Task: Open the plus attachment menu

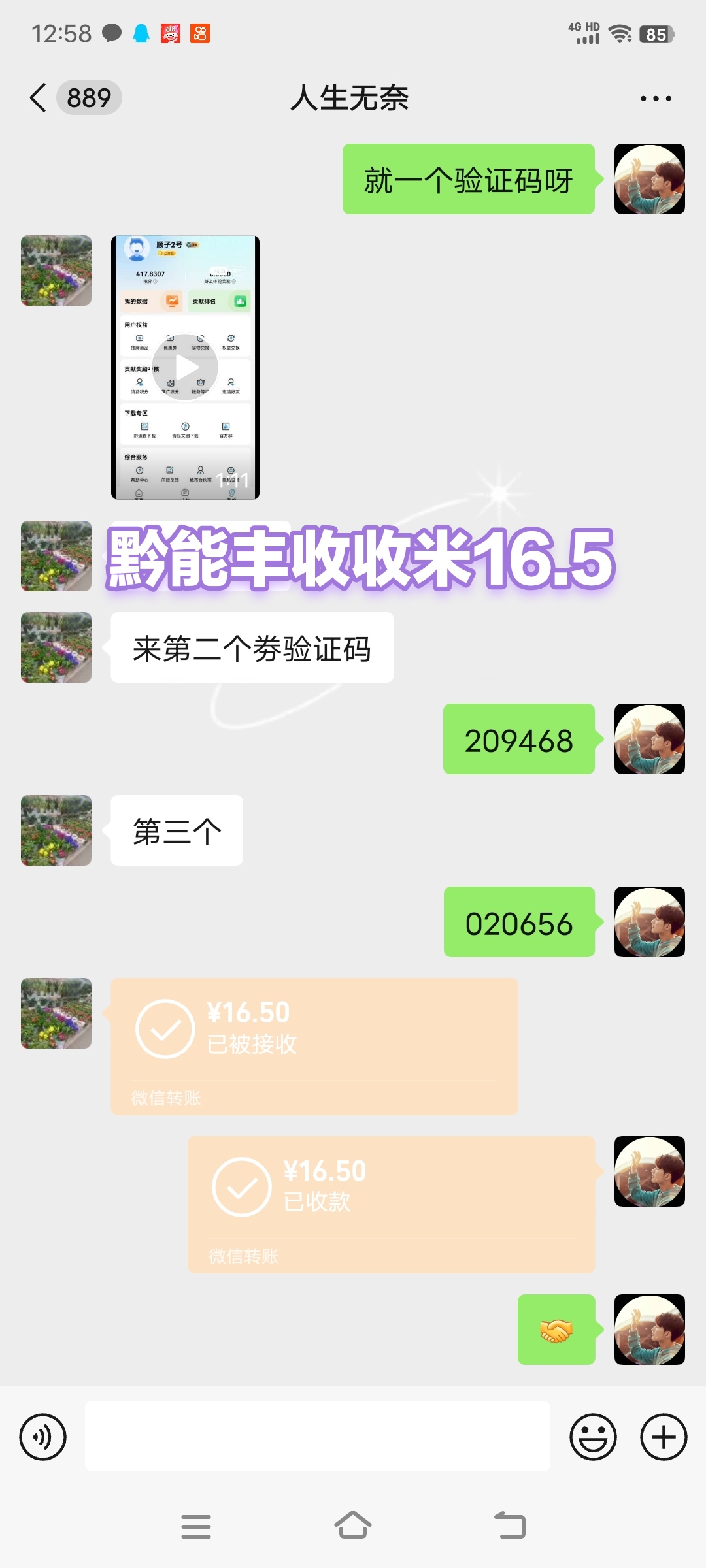Action: pyautogui.click(x=664, y=1437)
